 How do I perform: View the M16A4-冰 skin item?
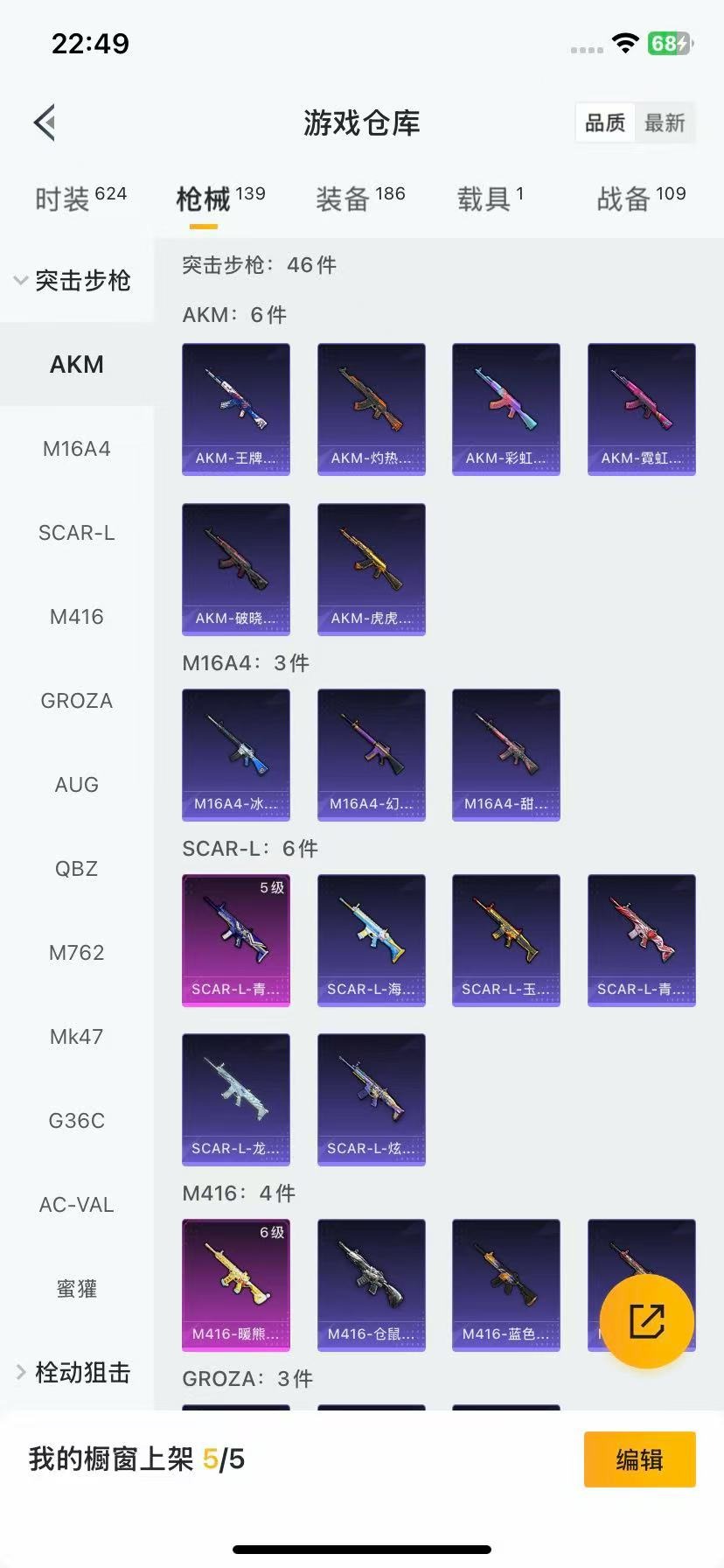236,754
